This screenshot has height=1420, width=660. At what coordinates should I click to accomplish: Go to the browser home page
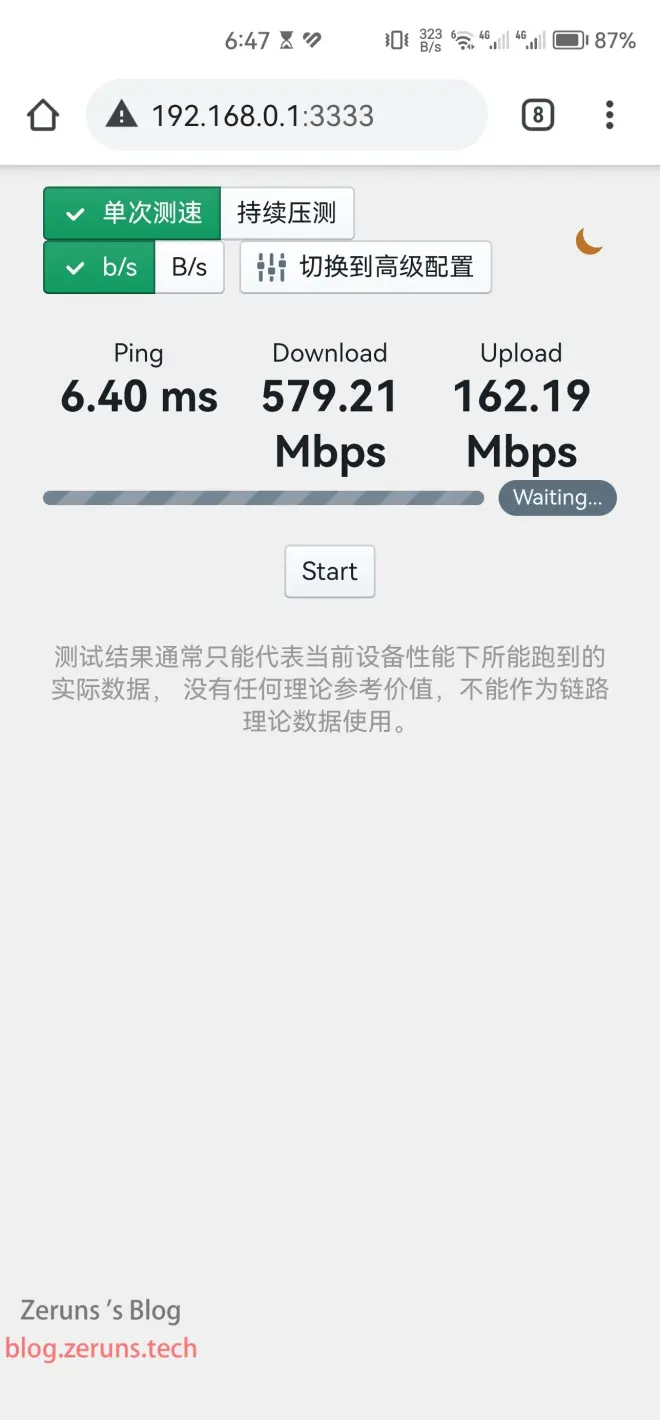coord(43,116)
